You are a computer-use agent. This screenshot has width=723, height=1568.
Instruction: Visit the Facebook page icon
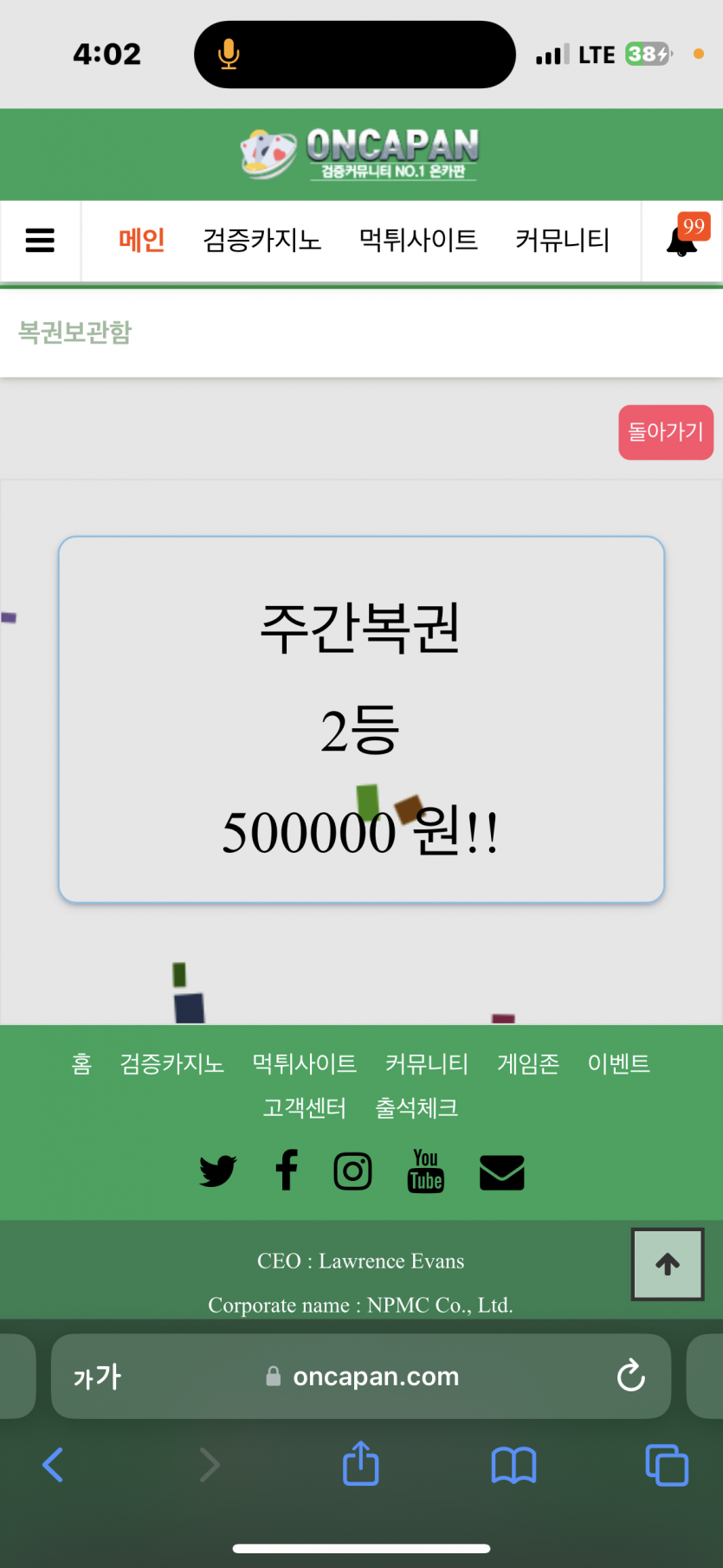287,1171
